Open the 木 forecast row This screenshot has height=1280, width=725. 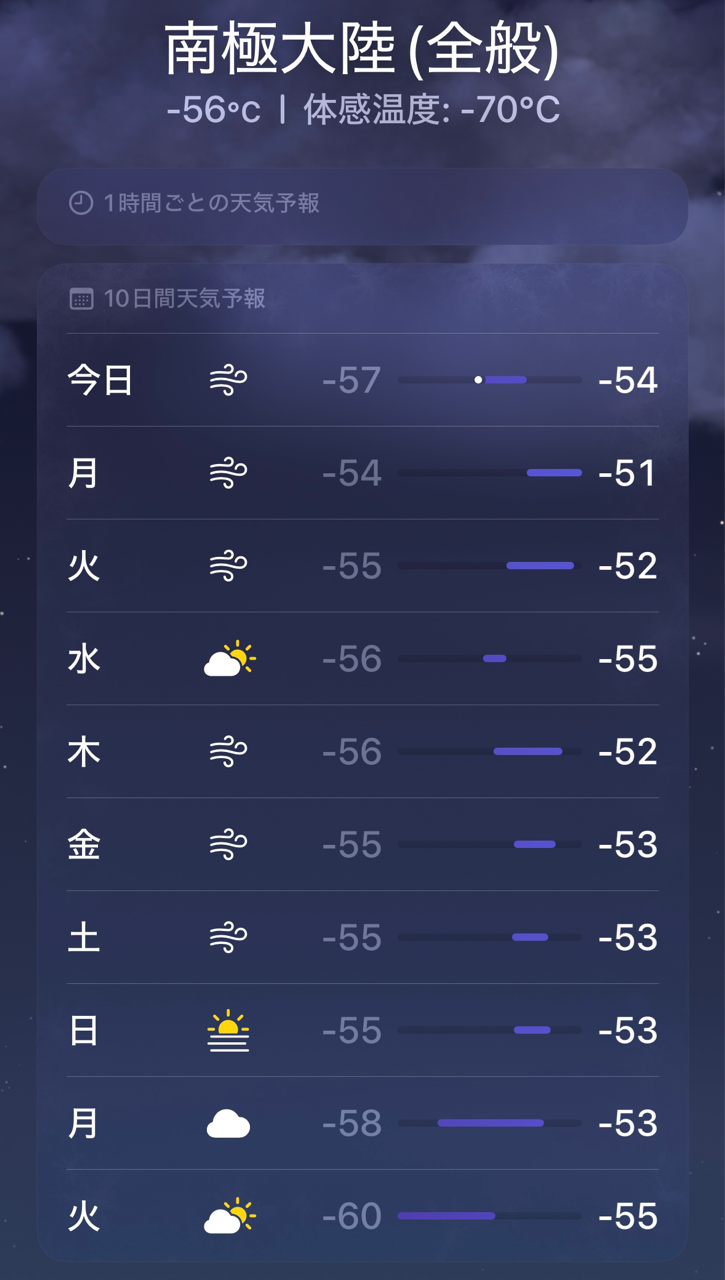pyautogui.click(x=362, y=752)
